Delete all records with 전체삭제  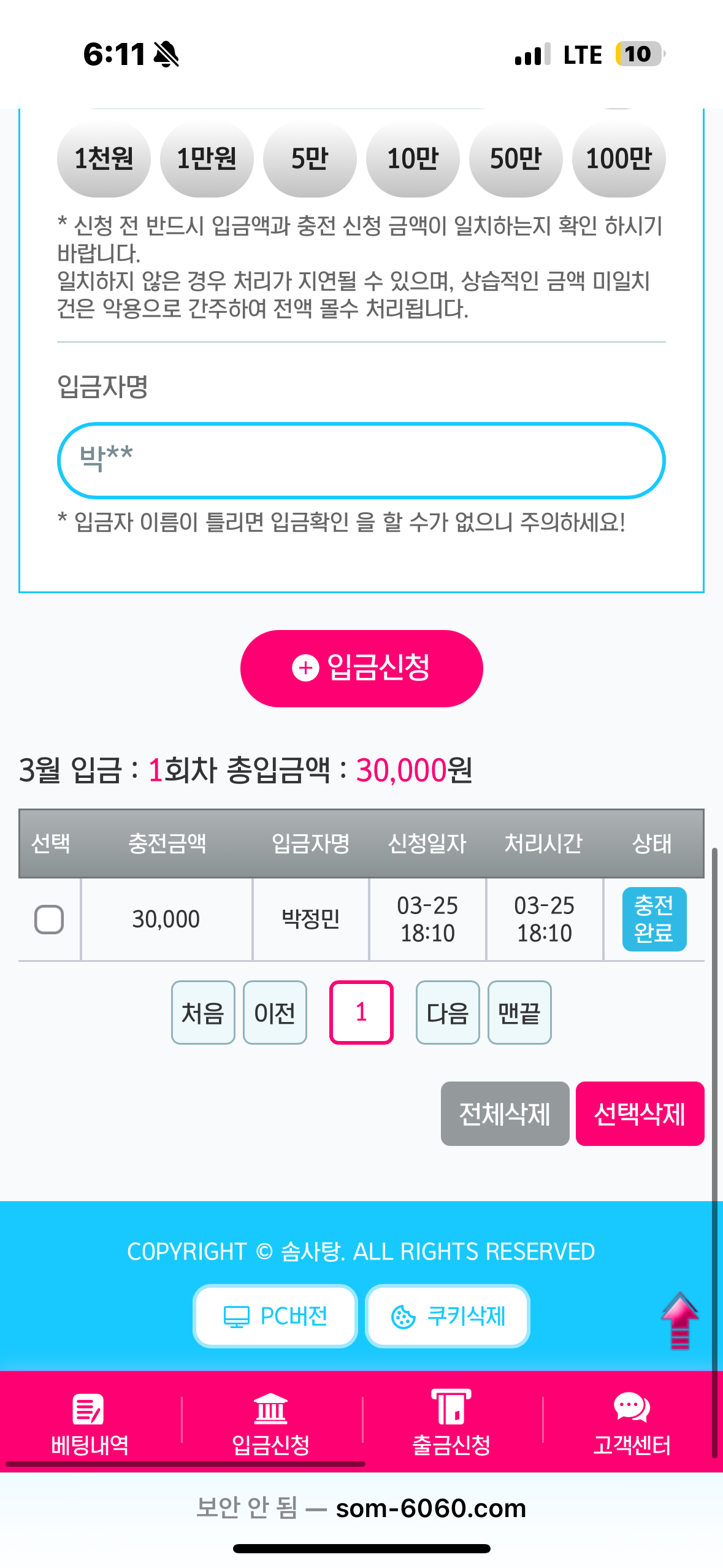(x=505, y=1113)
